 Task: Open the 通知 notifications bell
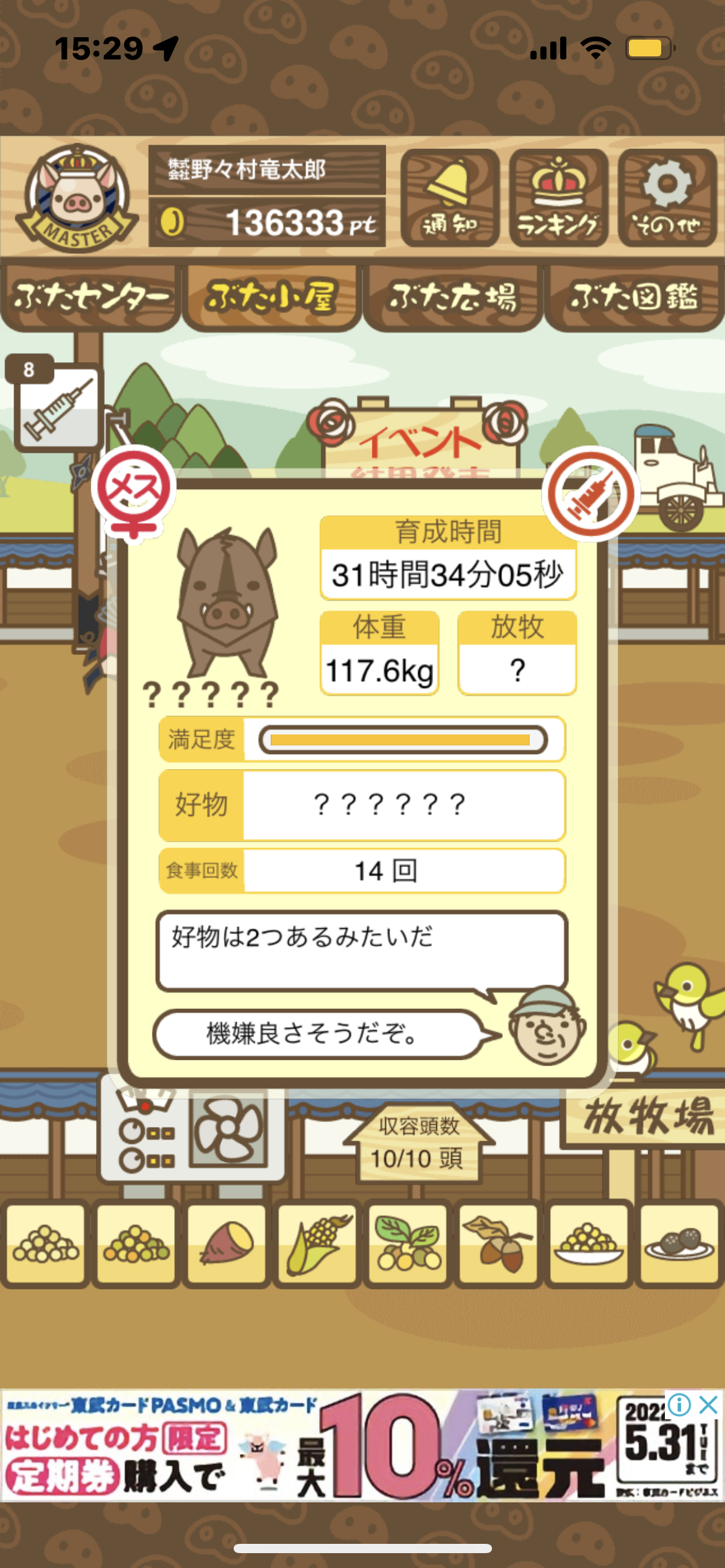click(450, 198)
